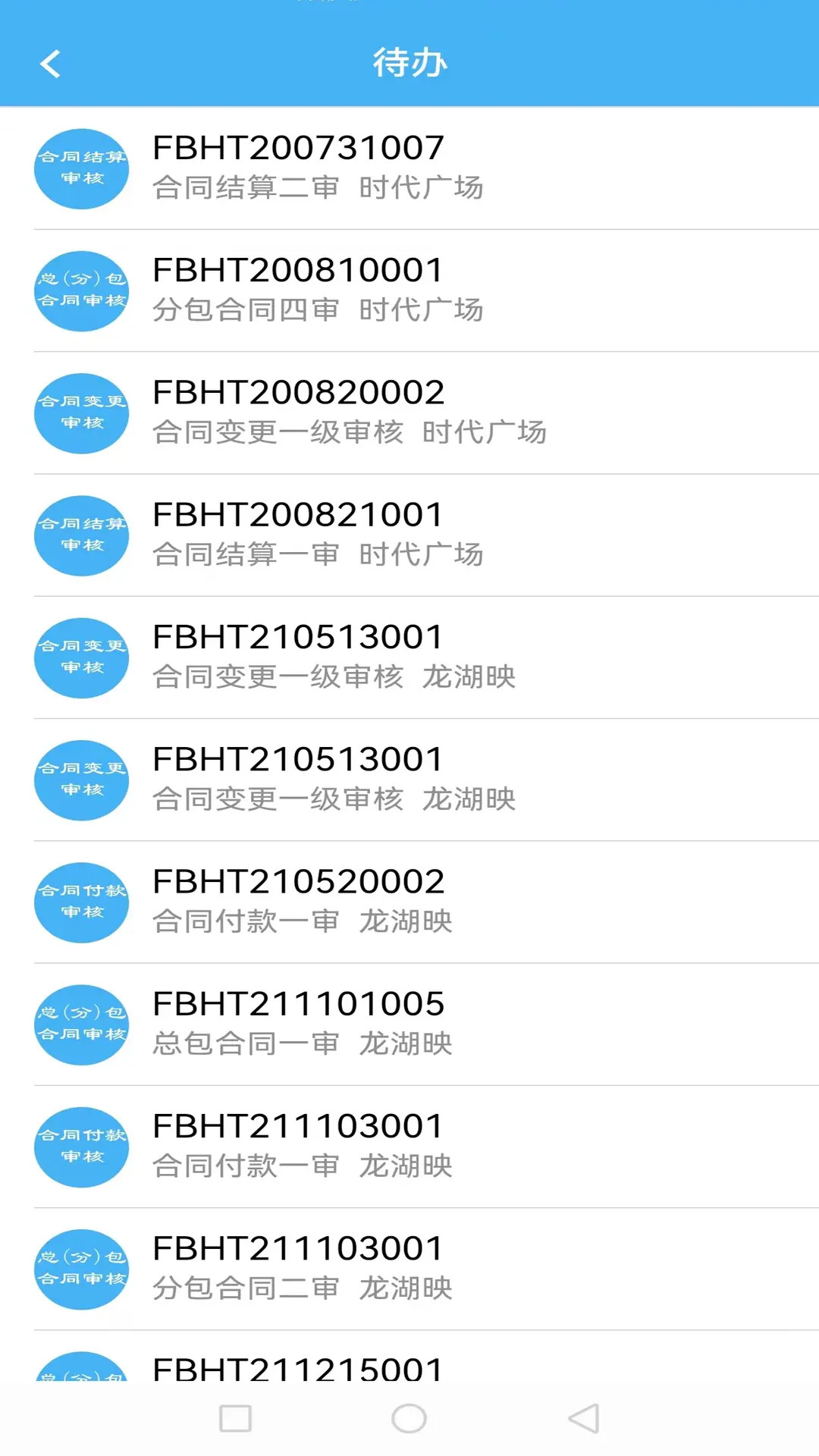The height and width of the screenshot is (1456, 819).
Task: Tap the 合同付款审核 icon for FBHT211103001
Action: (81, 1147)
